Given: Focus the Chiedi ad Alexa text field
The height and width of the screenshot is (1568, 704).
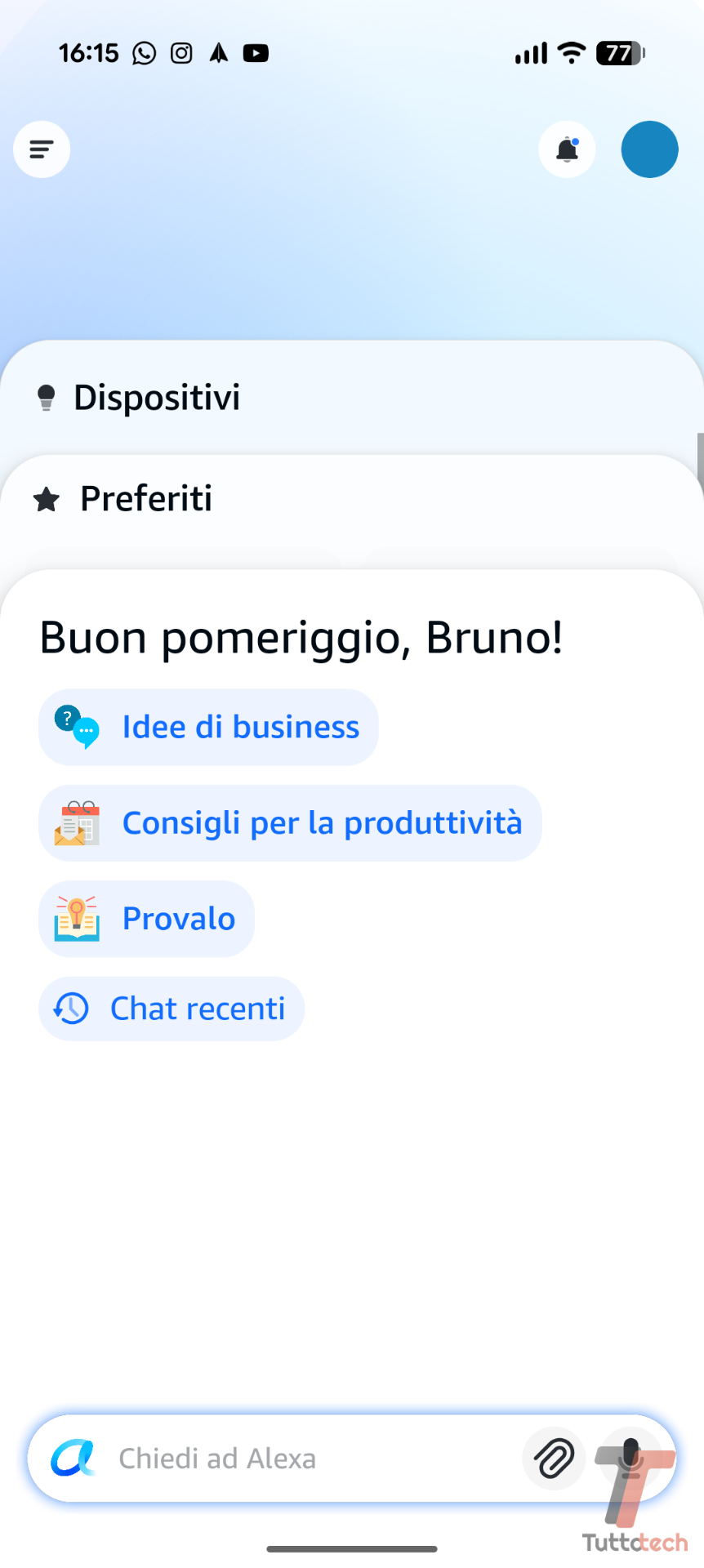Looking at the screenshot, I should 310,1459.
